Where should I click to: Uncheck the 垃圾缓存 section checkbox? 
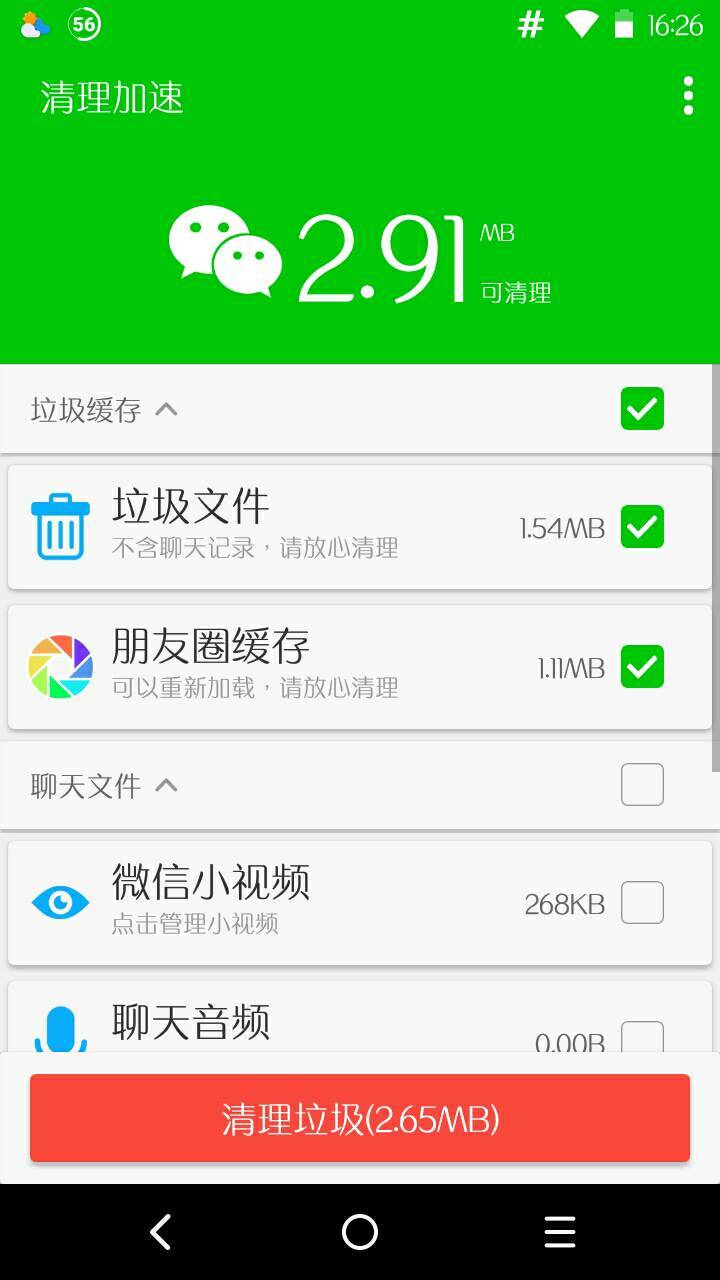(x=642, y=409)
